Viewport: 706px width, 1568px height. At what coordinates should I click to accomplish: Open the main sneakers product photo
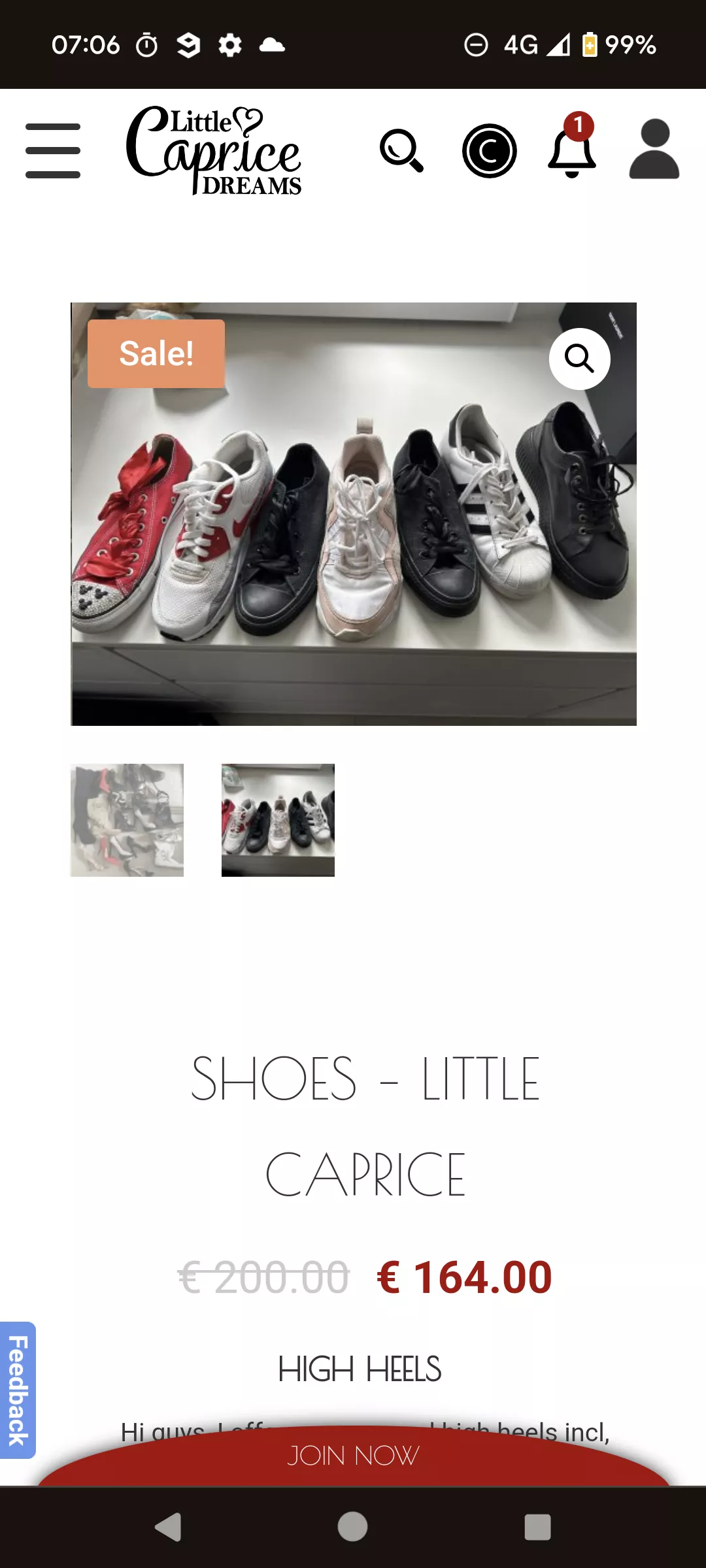point(353,523)
